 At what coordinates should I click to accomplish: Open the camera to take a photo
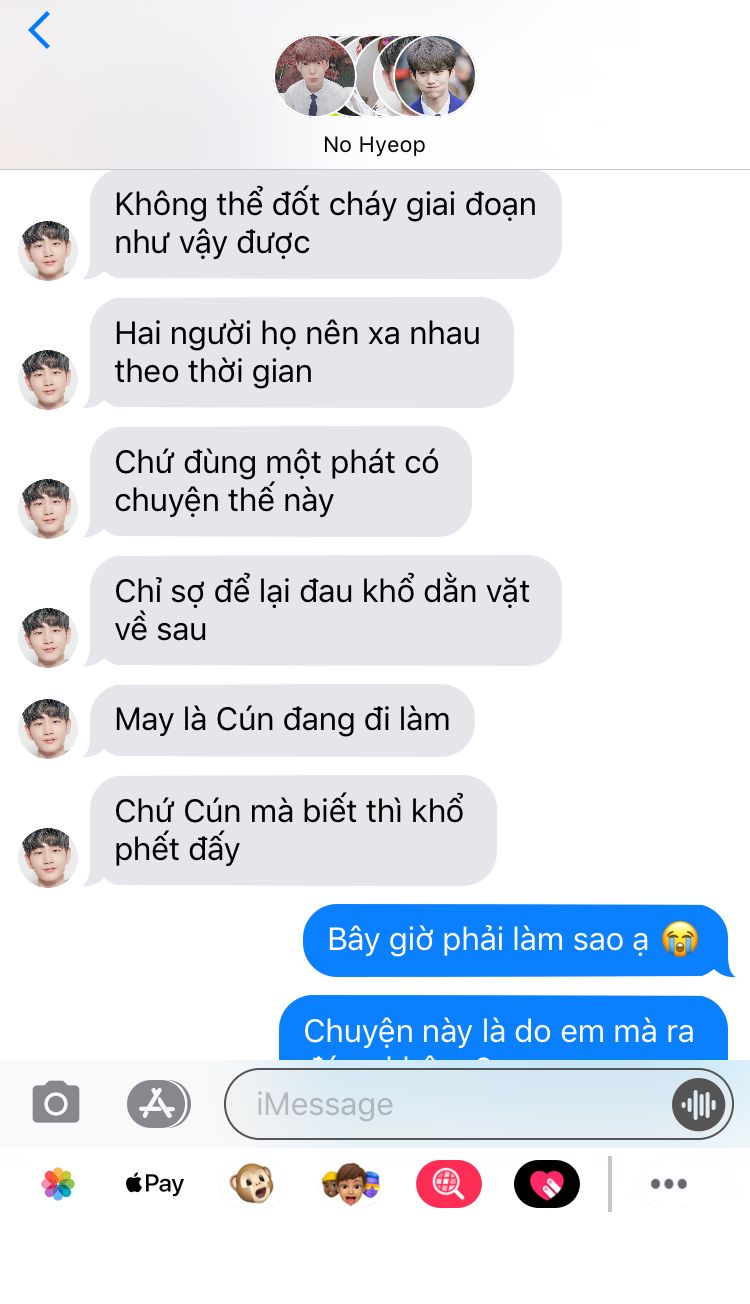[56, 1104]
